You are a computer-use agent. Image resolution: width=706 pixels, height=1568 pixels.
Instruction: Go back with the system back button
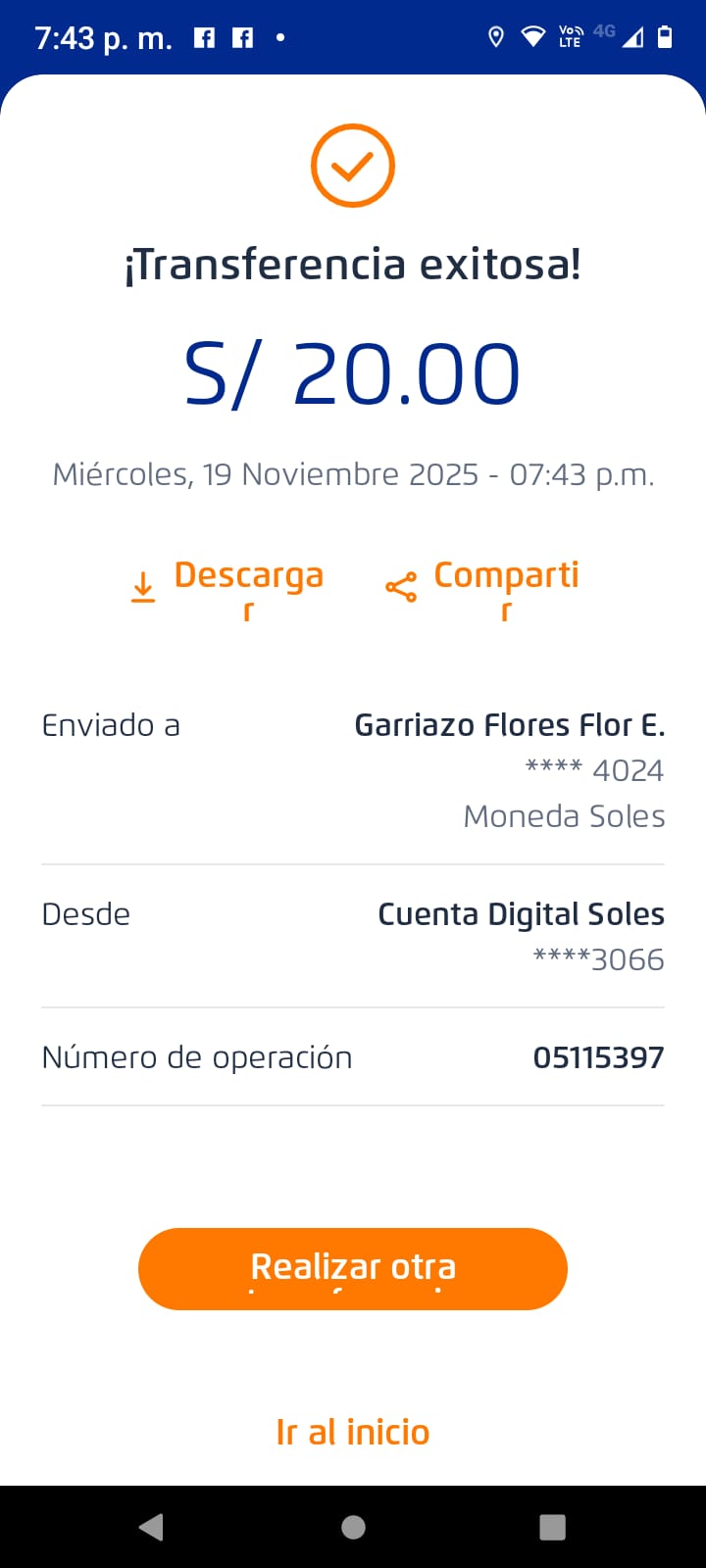tap(151, 1527)
